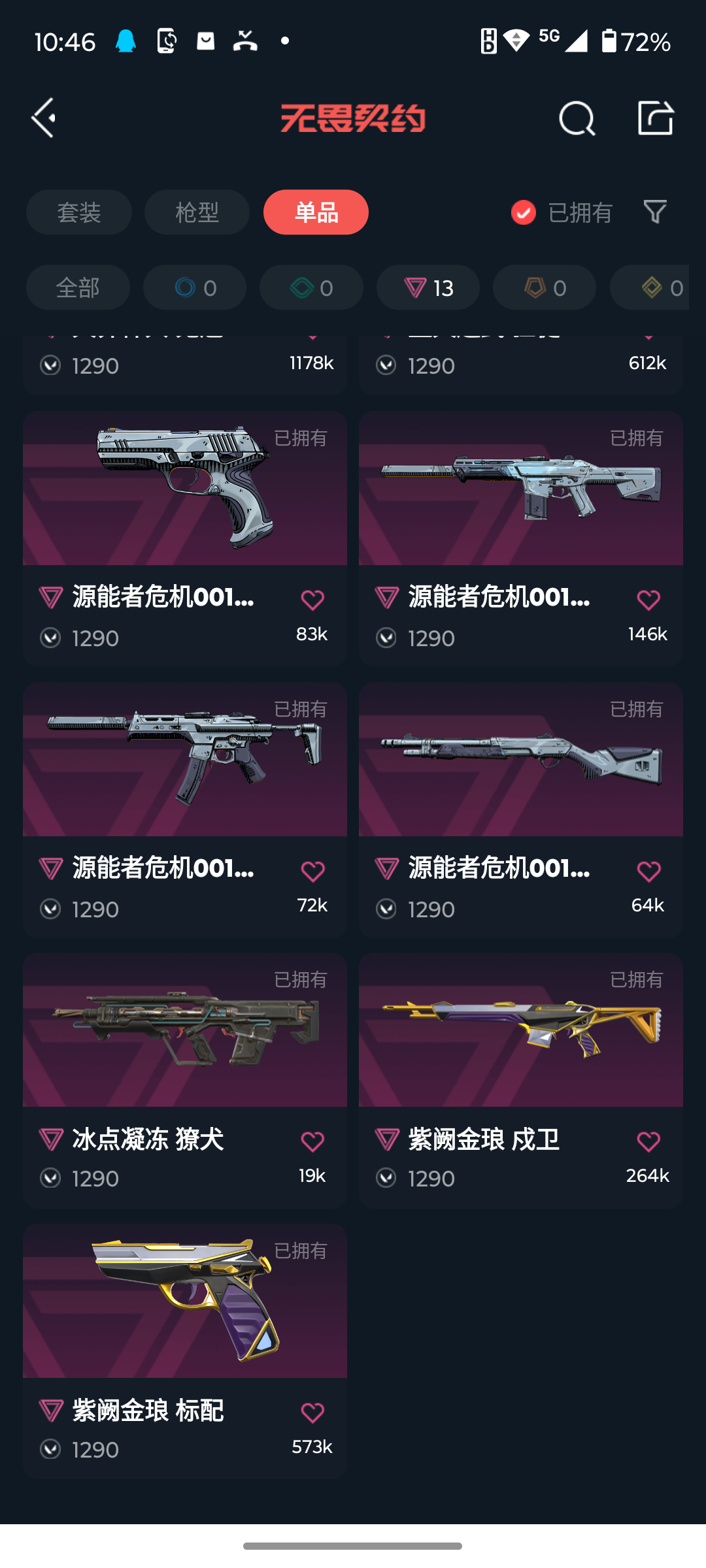706x1568 pixels.
Task: Filter by the orange pentagon tier chip
Action: coord(544,287)
